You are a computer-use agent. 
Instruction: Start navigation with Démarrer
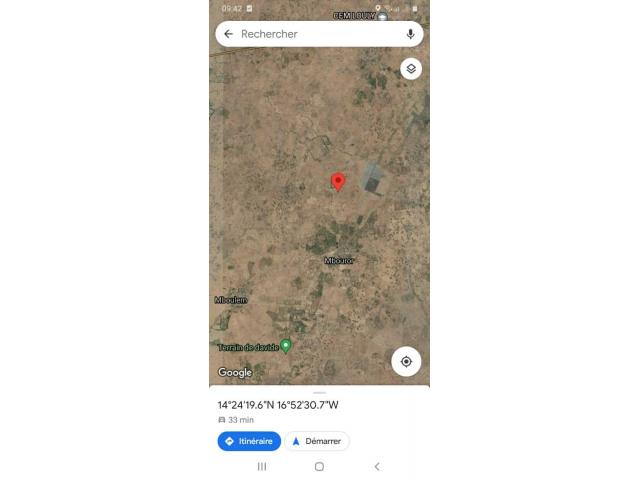(x=317, y=441)
